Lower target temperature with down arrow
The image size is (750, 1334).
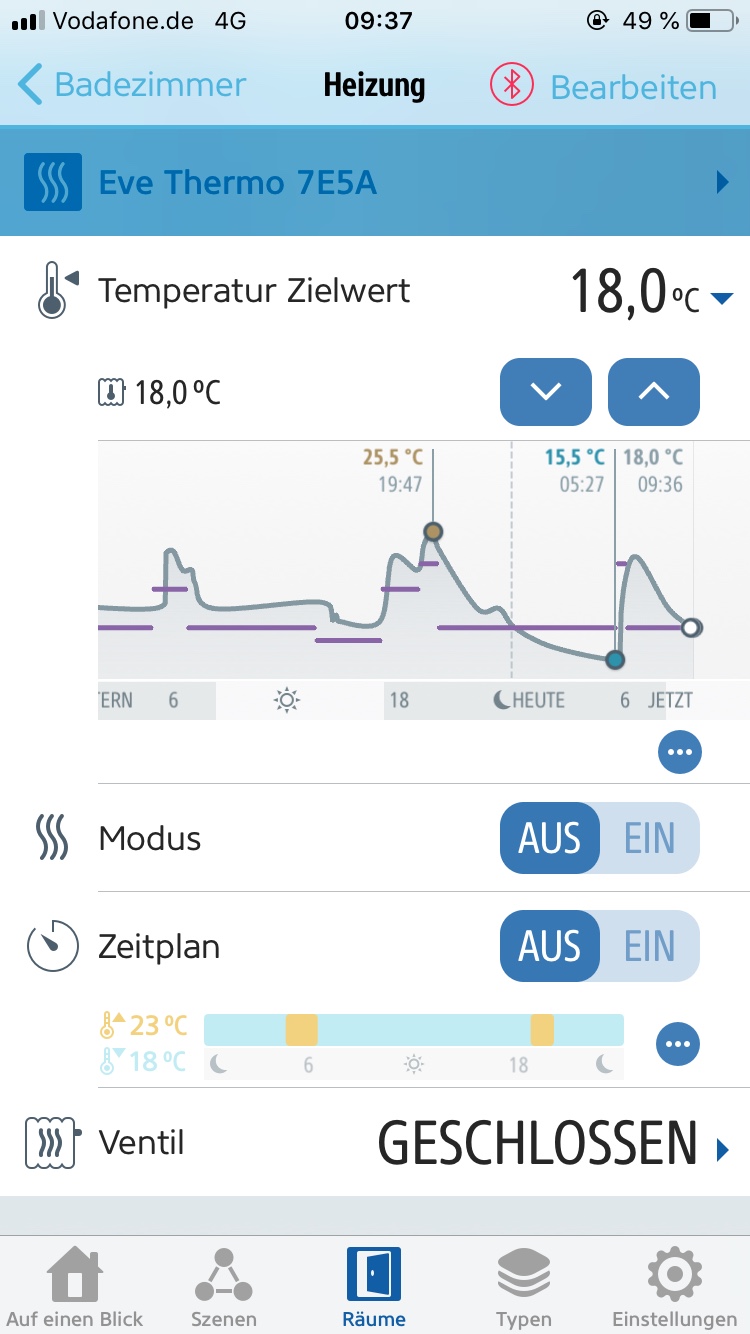pyautogui.click(x=545, y=391)
